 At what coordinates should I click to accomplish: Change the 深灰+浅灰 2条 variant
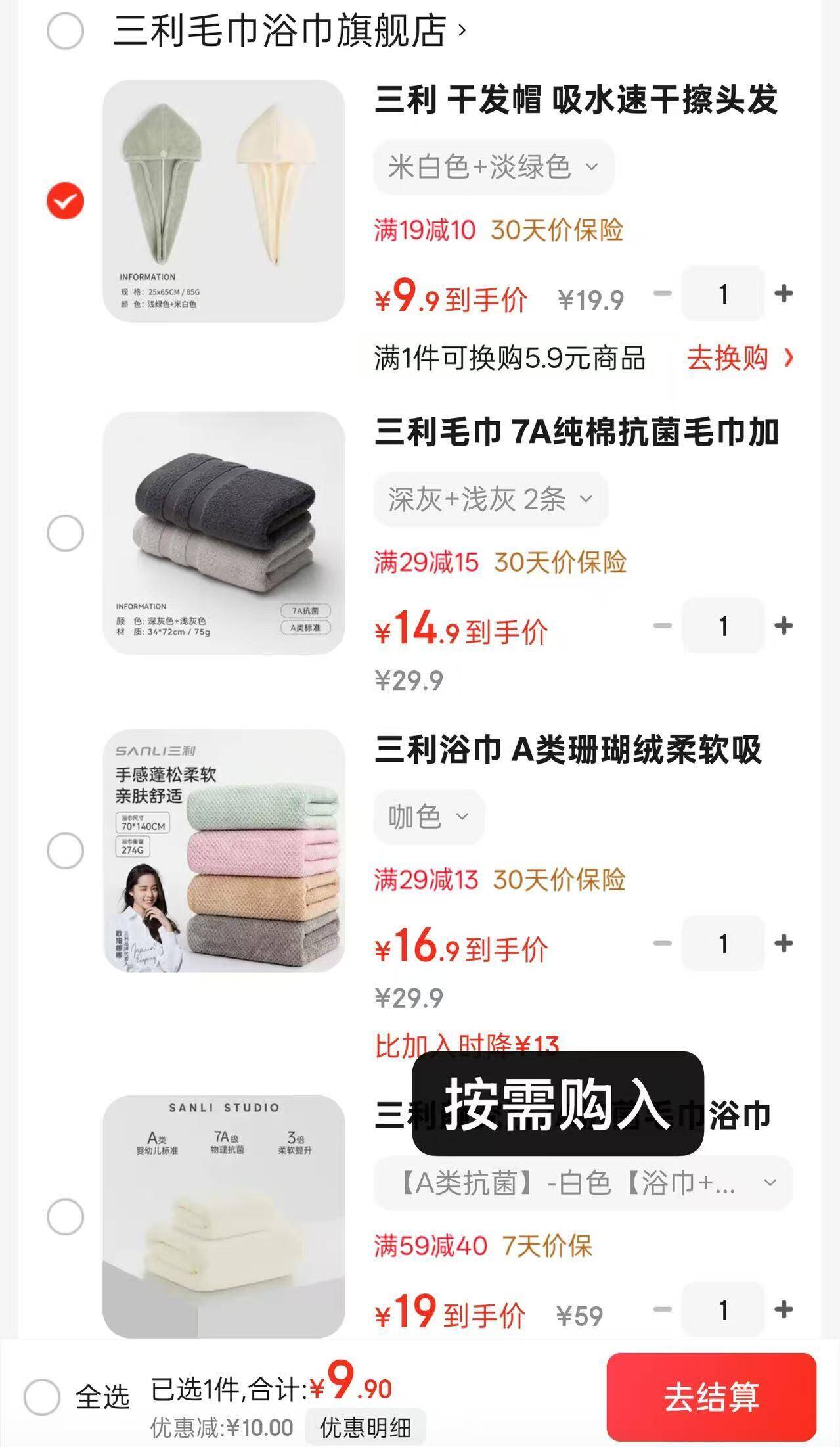click(490, 499)
